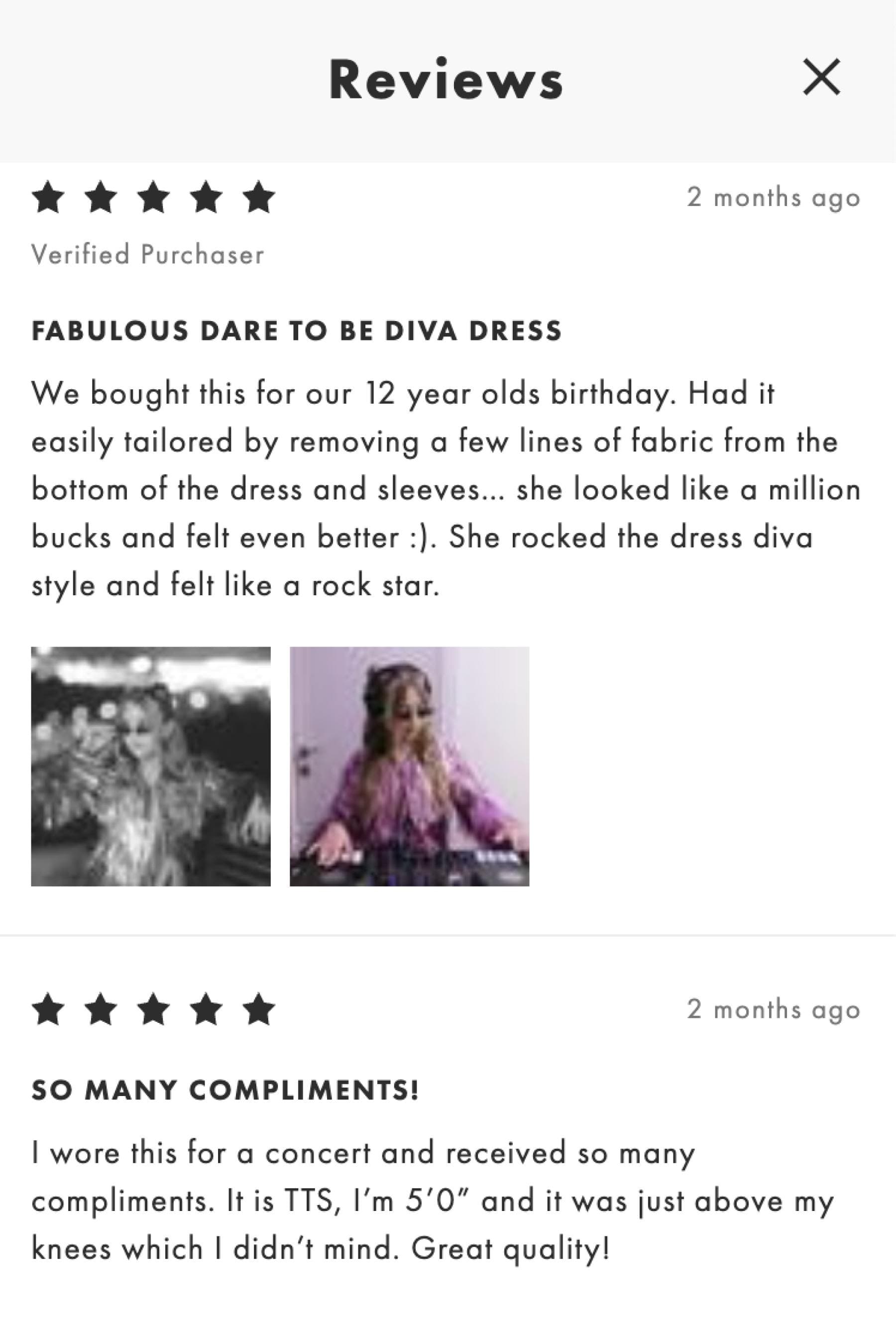Open the black-and-white review photo

[150, 766]
